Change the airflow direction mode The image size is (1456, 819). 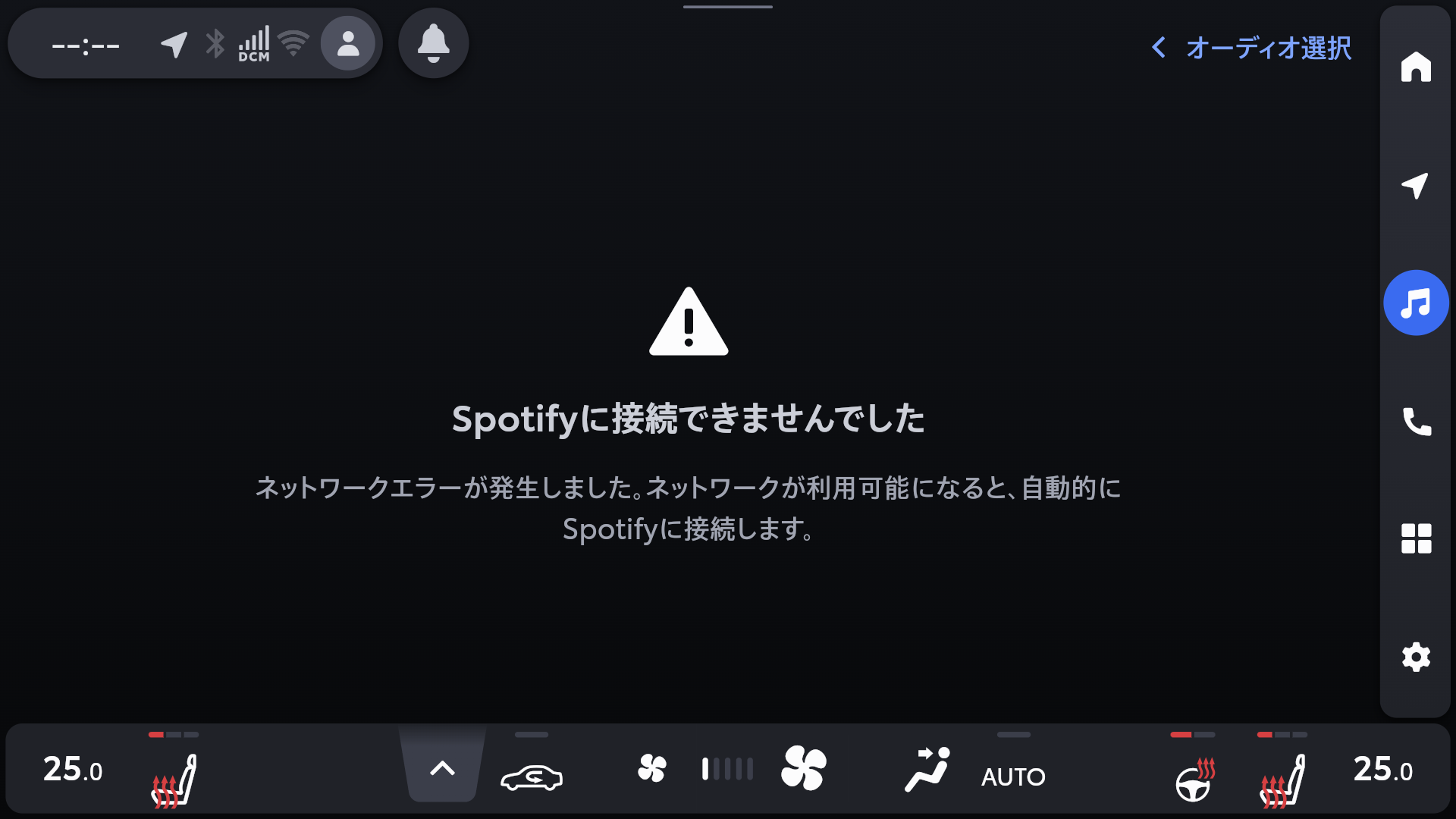[927, 770]
